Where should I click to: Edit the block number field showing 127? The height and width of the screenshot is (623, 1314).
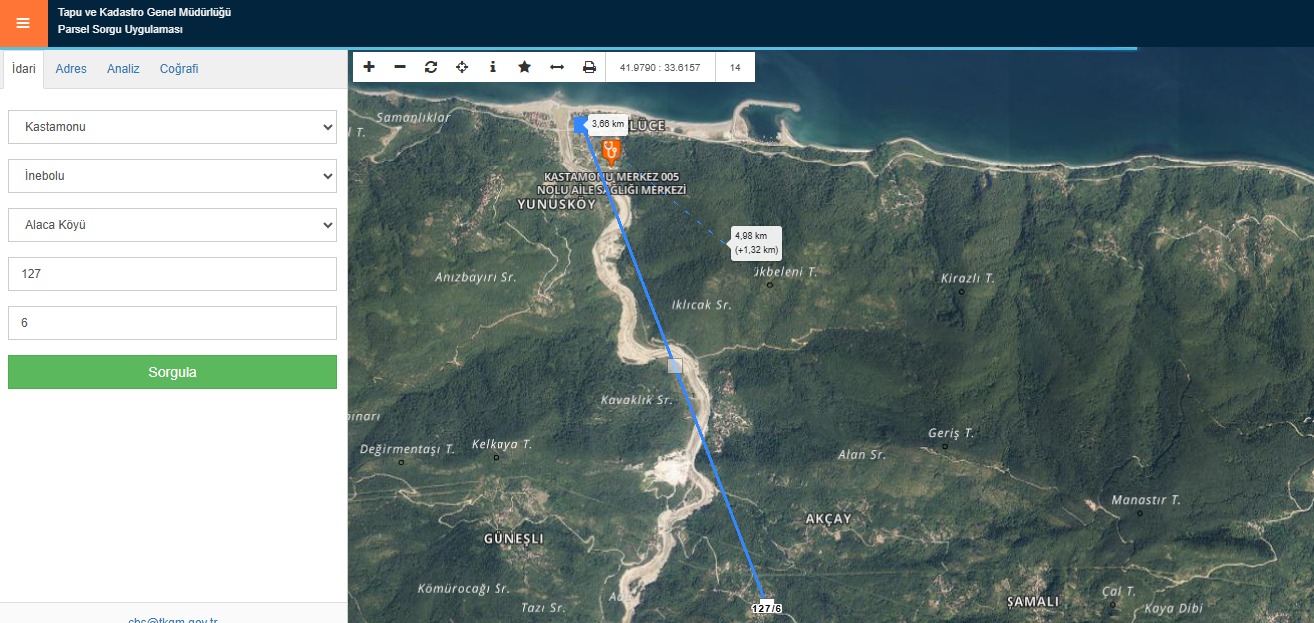172,274
